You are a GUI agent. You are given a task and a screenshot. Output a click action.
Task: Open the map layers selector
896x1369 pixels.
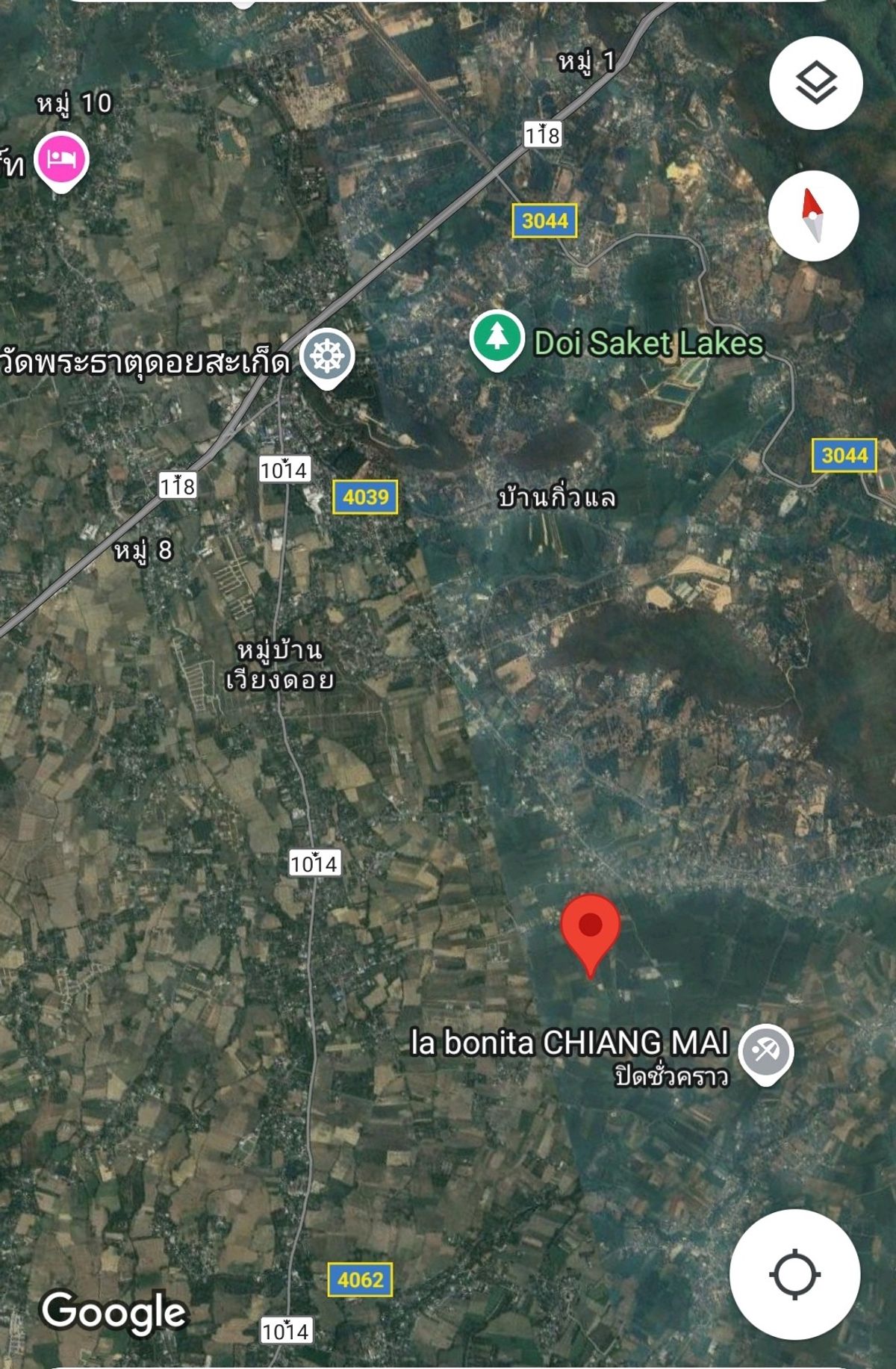(816, 83)
